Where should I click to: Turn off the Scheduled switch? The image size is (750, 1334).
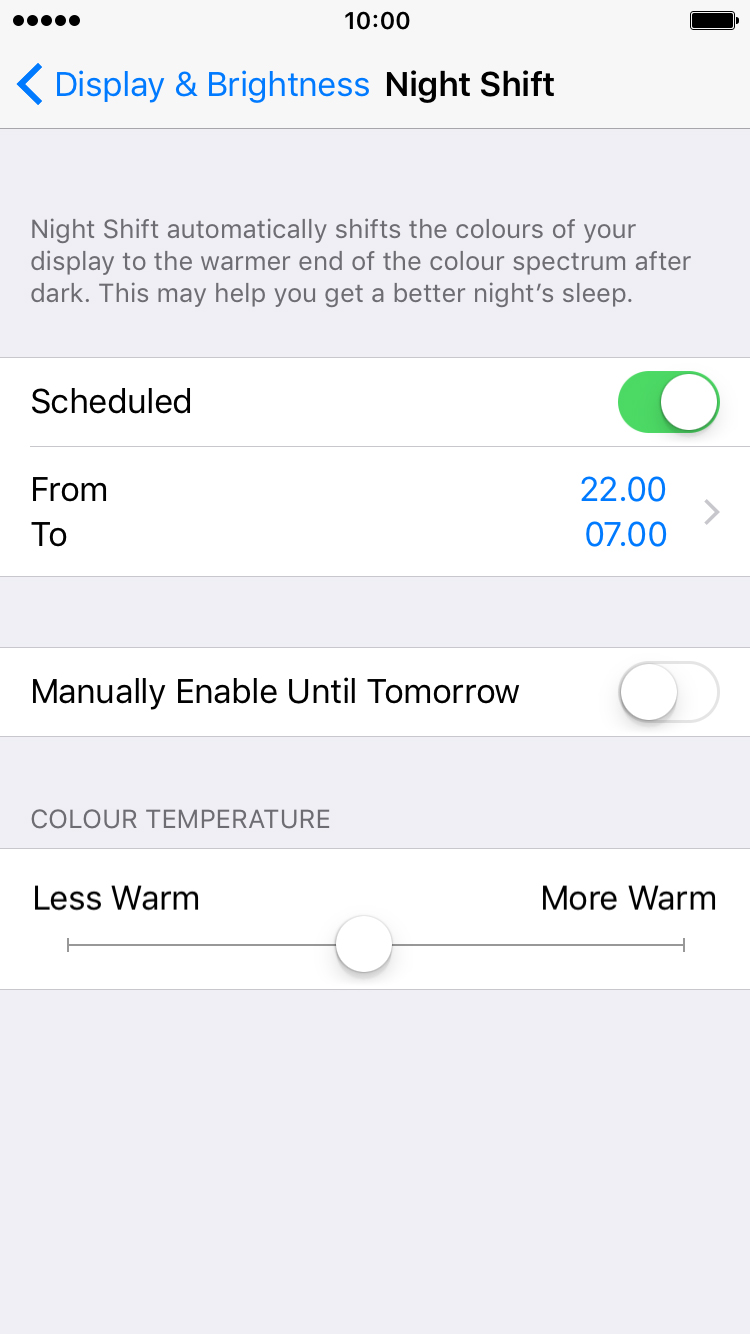[x=669, y=402]
